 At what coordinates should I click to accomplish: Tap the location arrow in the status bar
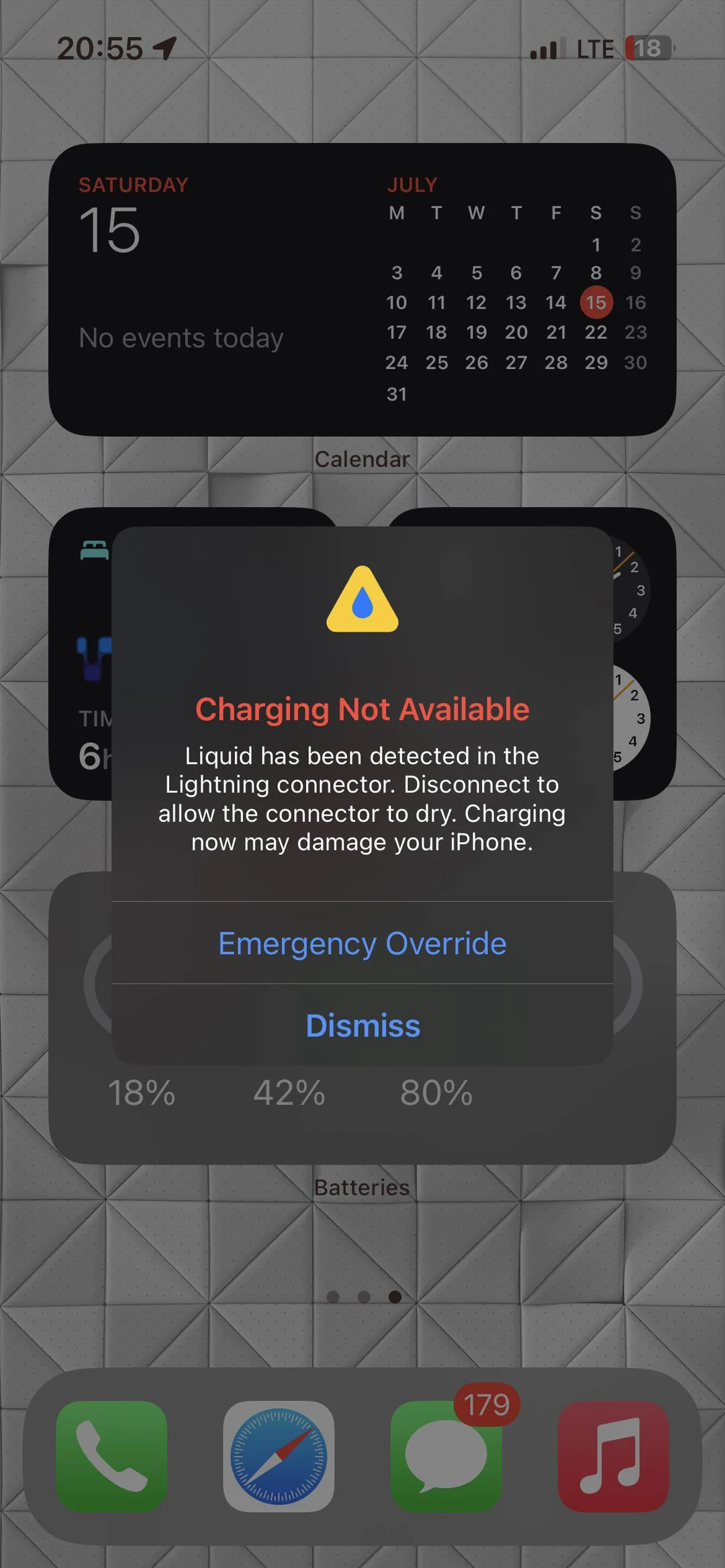[163, 47]
